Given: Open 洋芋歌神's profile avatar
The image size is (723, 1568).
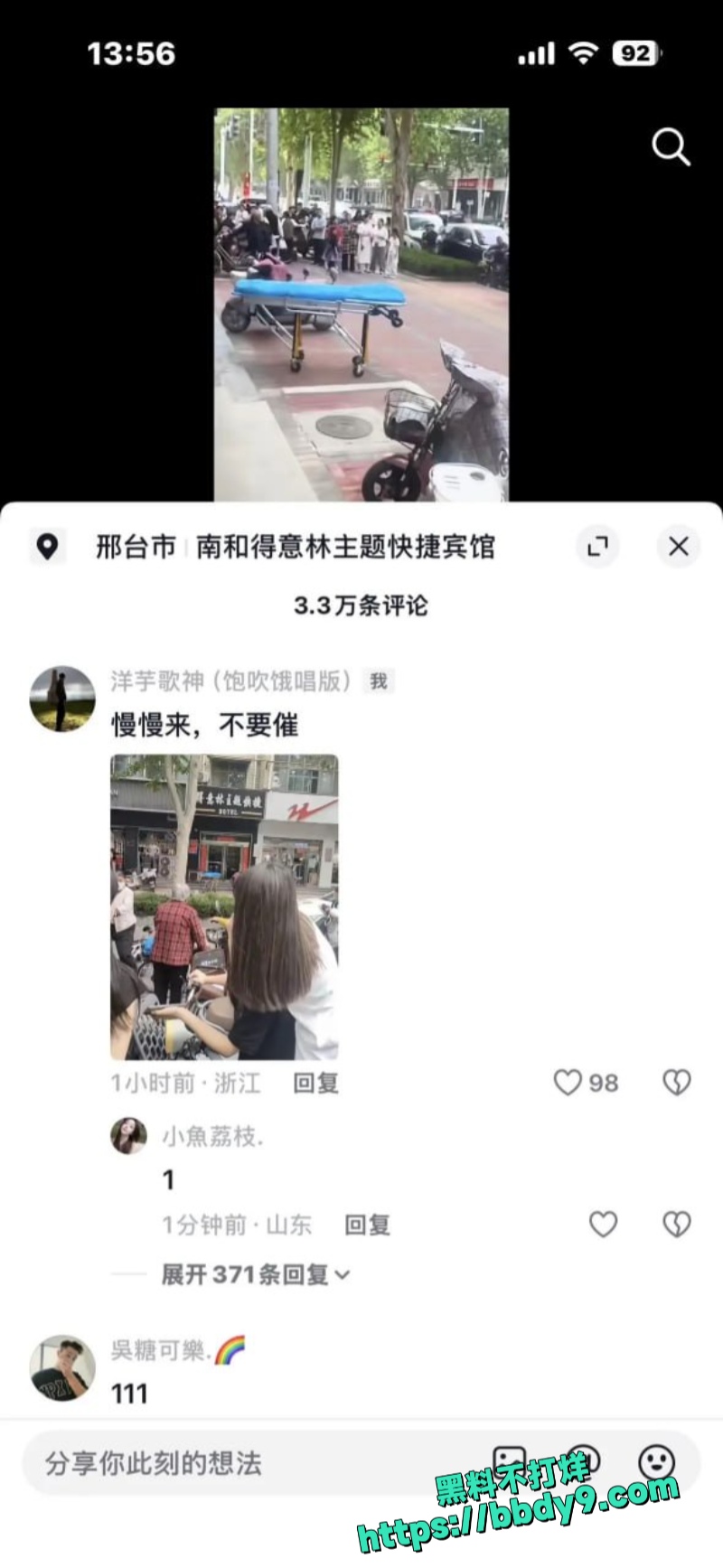Looking at the screenshot, I should 62,699.
